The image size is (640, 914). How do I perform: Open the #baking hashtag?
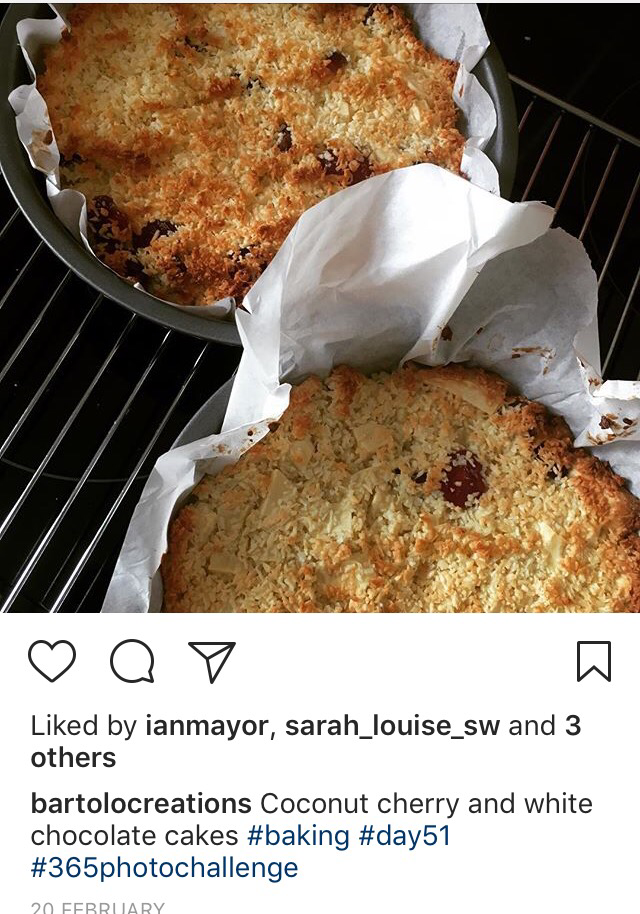[x=298, y=835]
